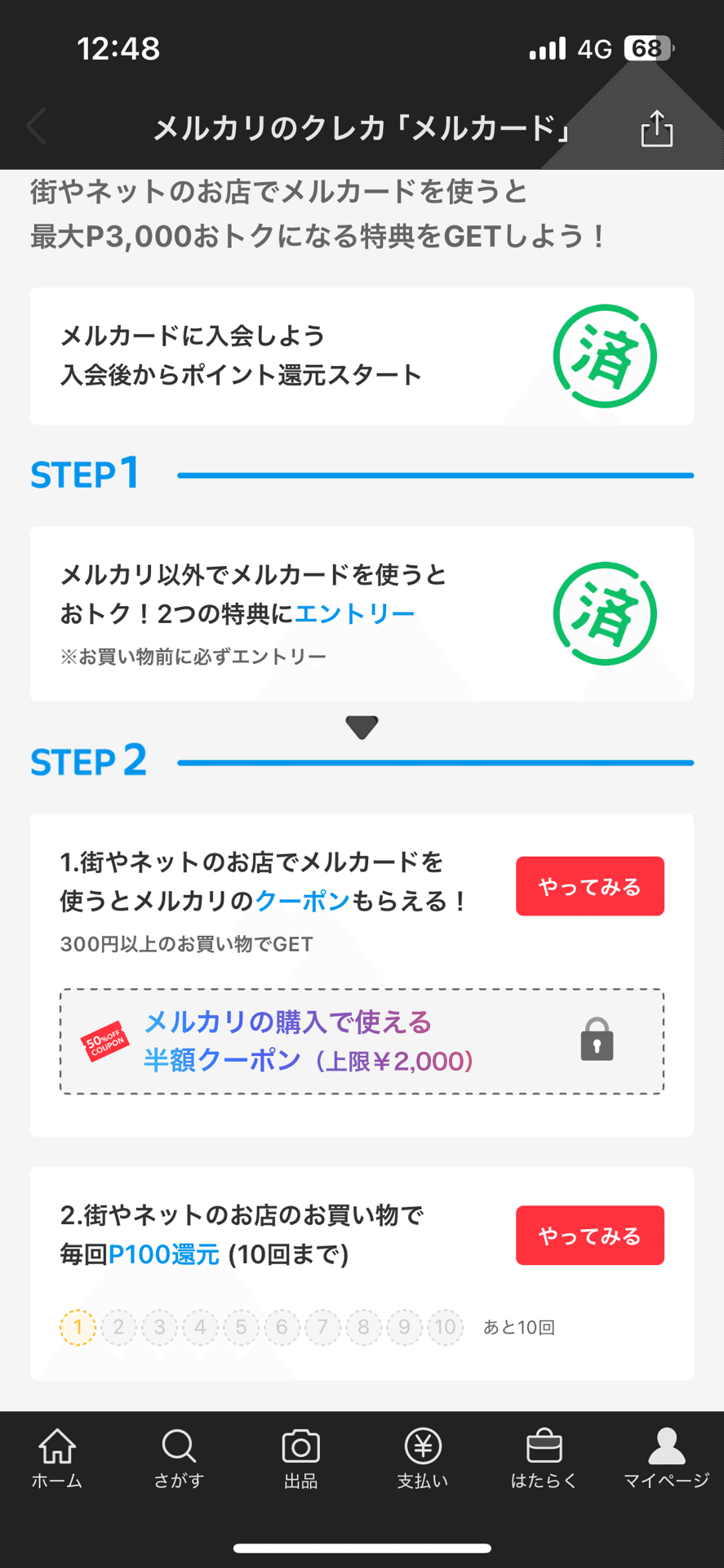Open the 2つの特典にエントリー card
724x1568 pixels.
(x=362, y=614)
